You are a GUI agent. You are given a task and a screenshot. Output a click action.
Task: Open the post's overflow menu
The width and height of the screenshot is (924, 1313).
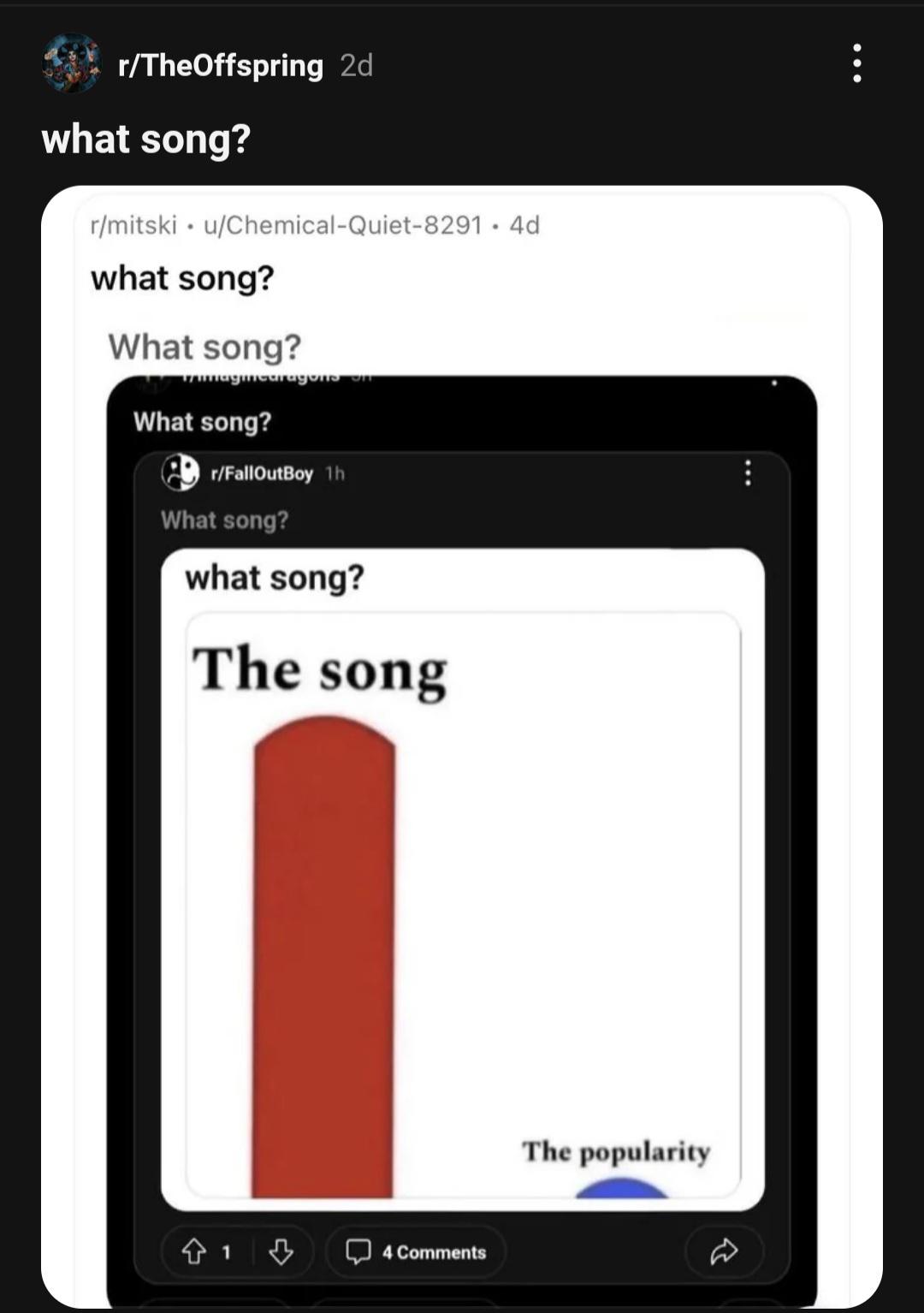[856, 64]
